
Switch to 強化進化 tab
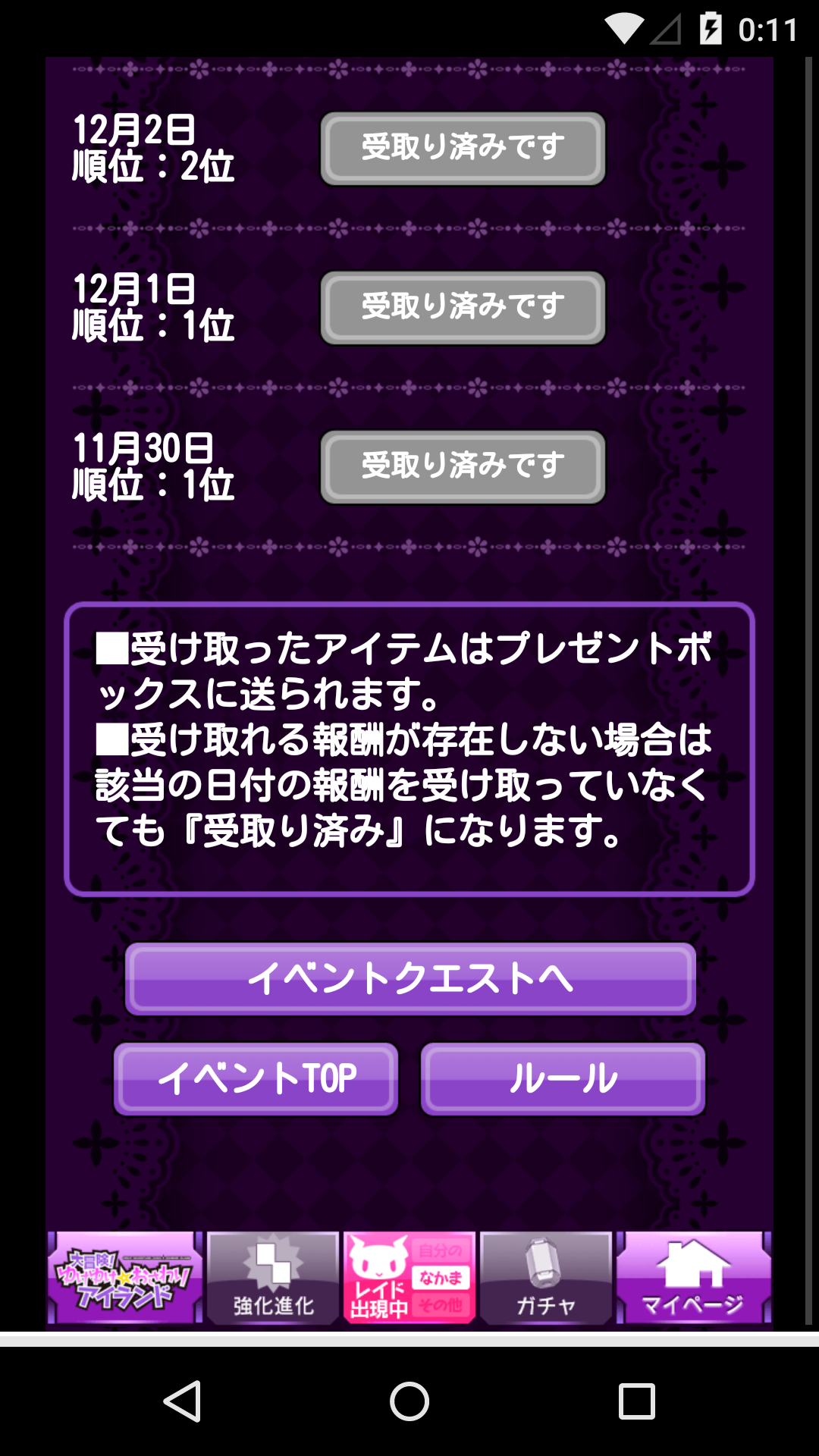[x=273, y=1278]
